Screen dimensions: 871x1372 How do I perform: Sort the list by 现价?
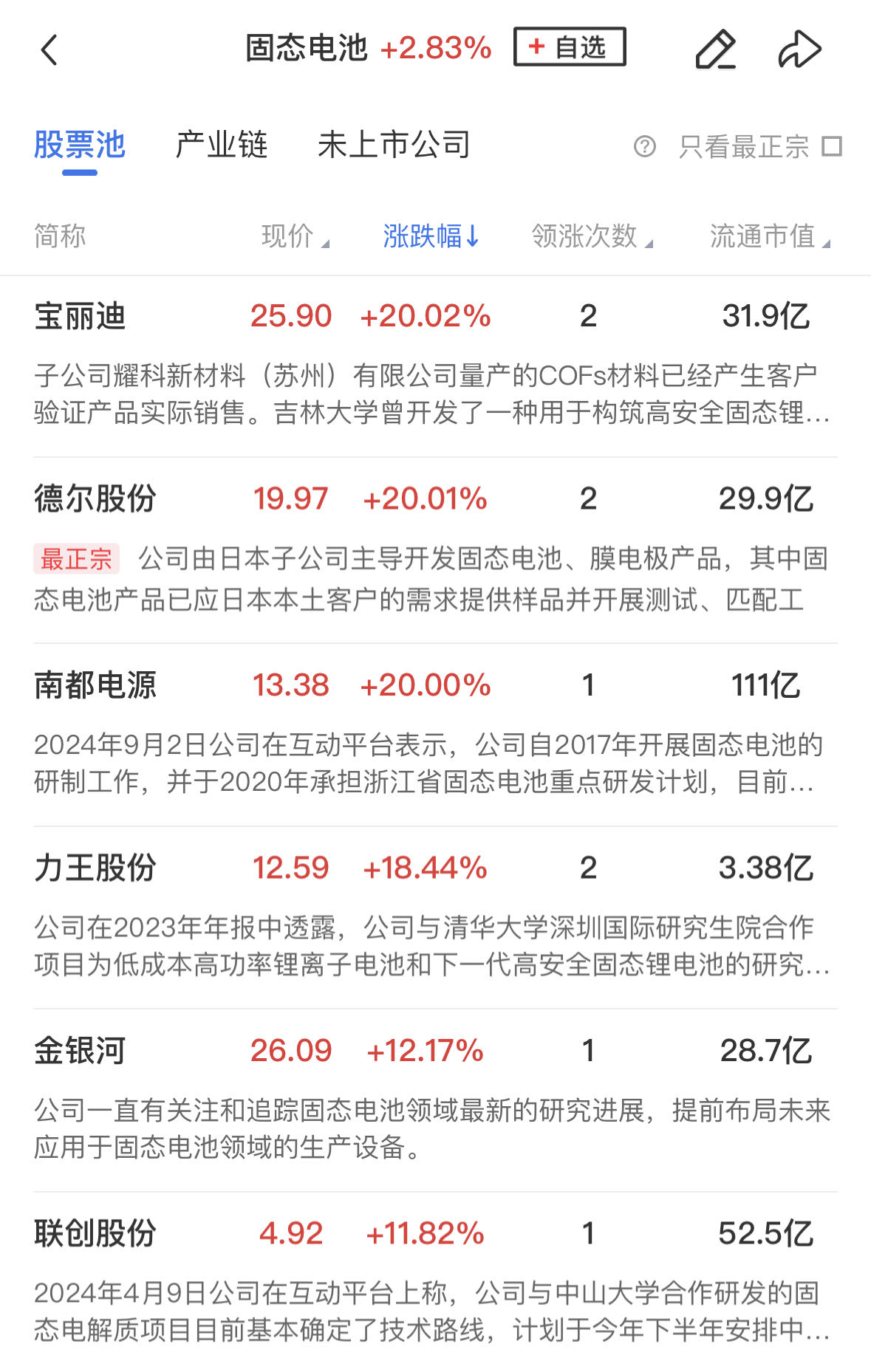pyautogui.click(x=295, y=236)
